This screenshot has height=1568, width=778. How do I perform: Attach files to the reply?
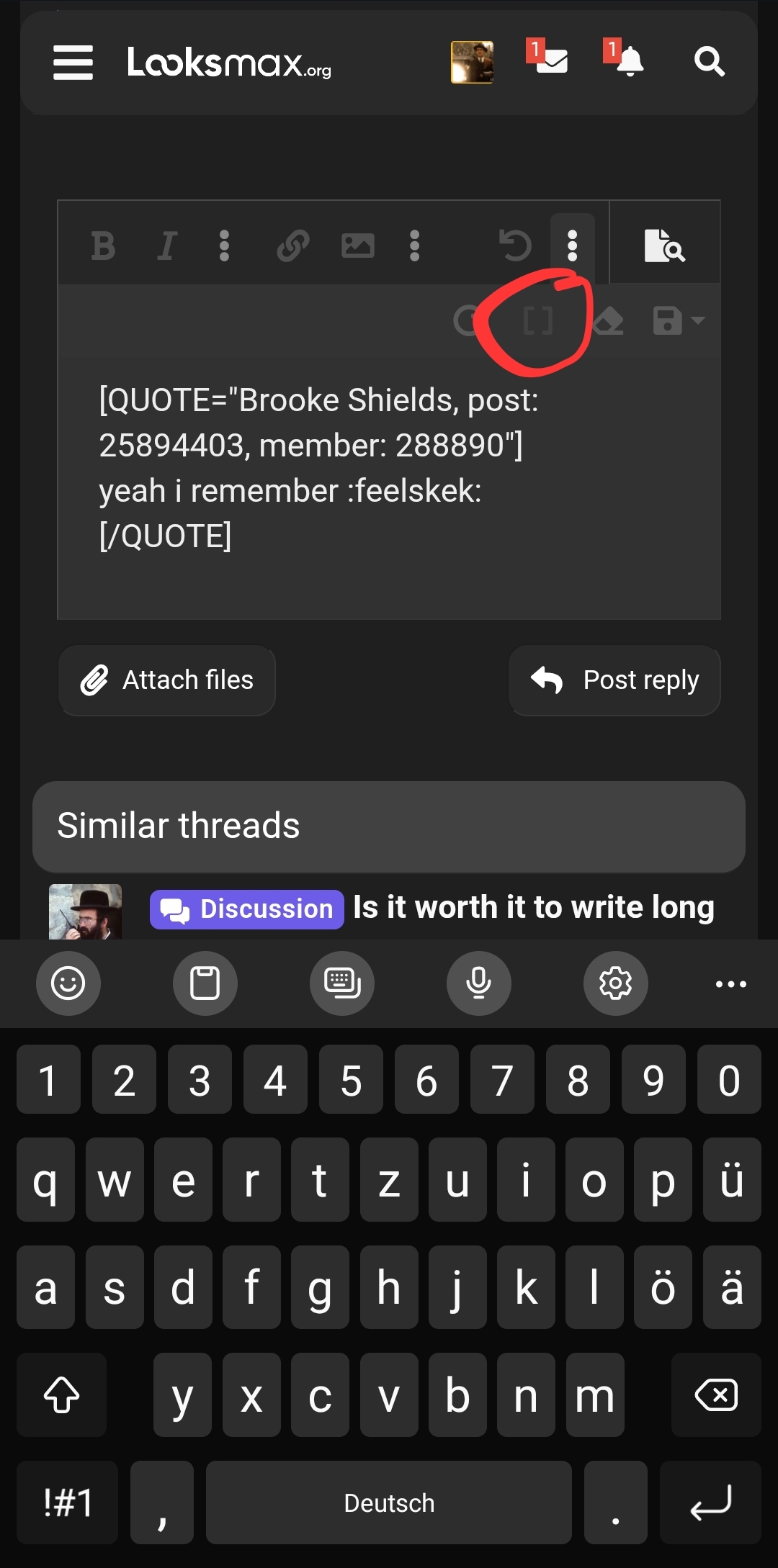pyautogui.click(x=166, y=680)
